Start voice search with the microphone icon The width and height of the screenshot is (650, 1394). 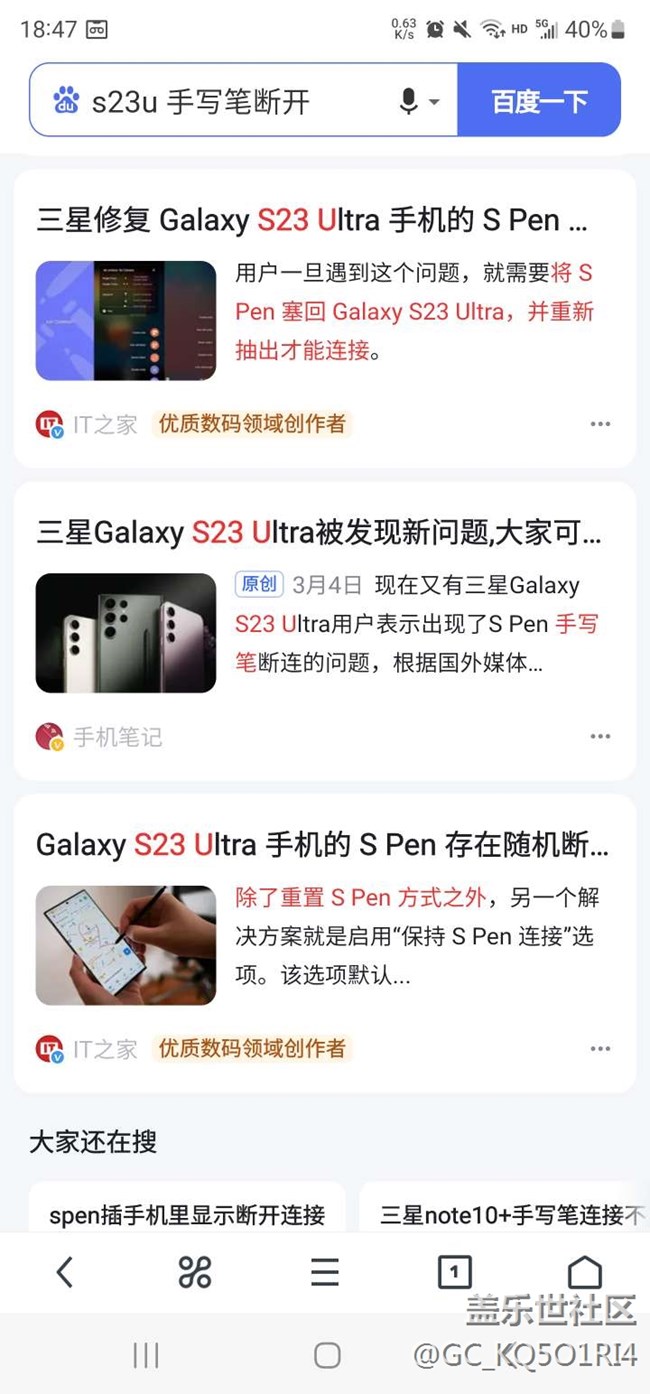pos(408,101)
